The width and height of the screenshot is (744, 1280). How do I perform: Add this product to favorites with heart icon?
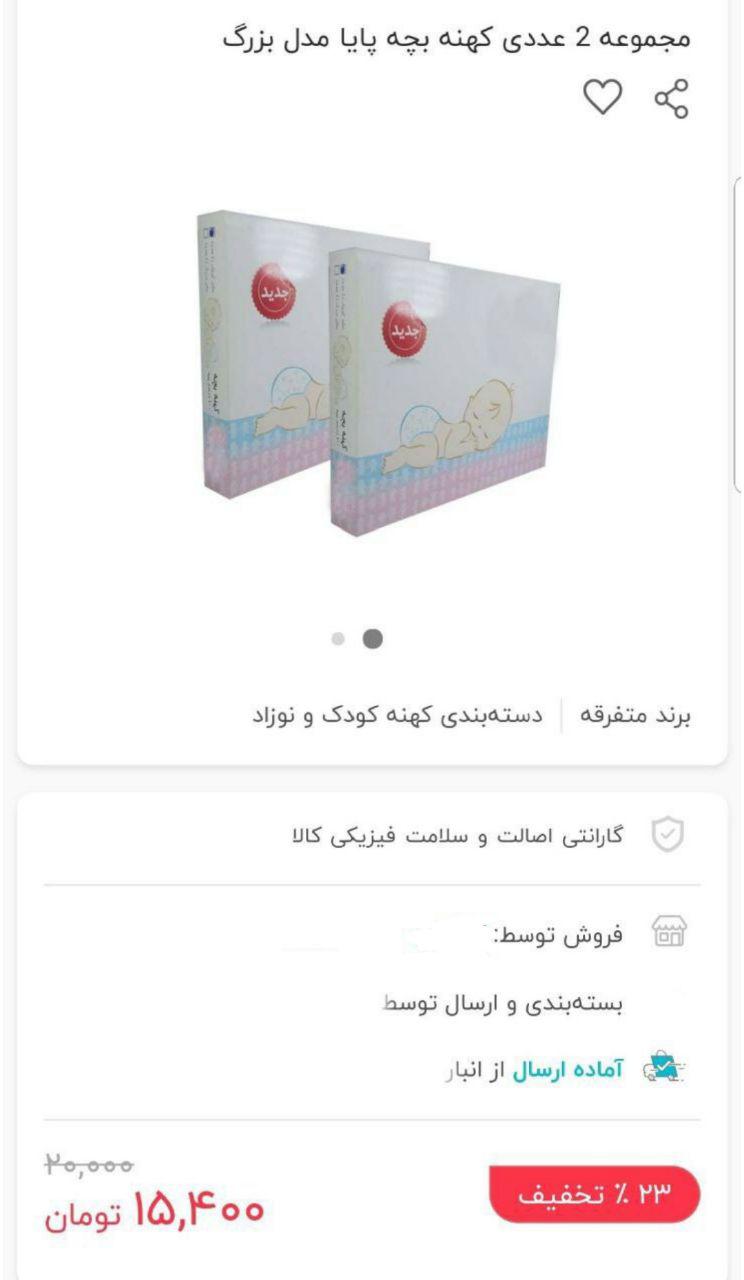tap(603, 98)
